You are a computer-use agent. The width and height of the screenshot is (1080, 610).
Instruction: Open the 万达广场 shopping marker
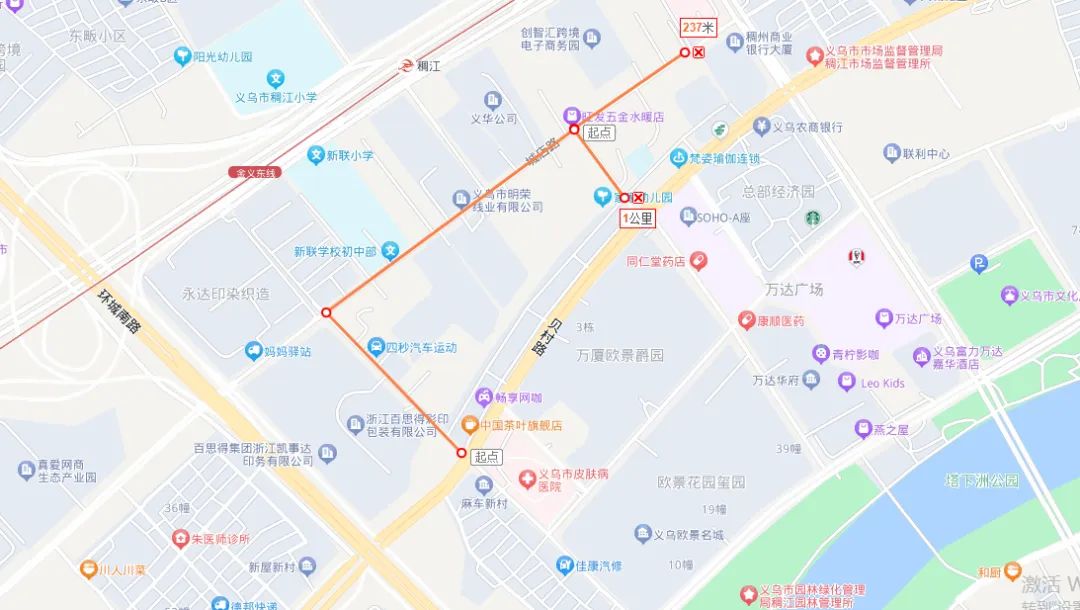884,318
